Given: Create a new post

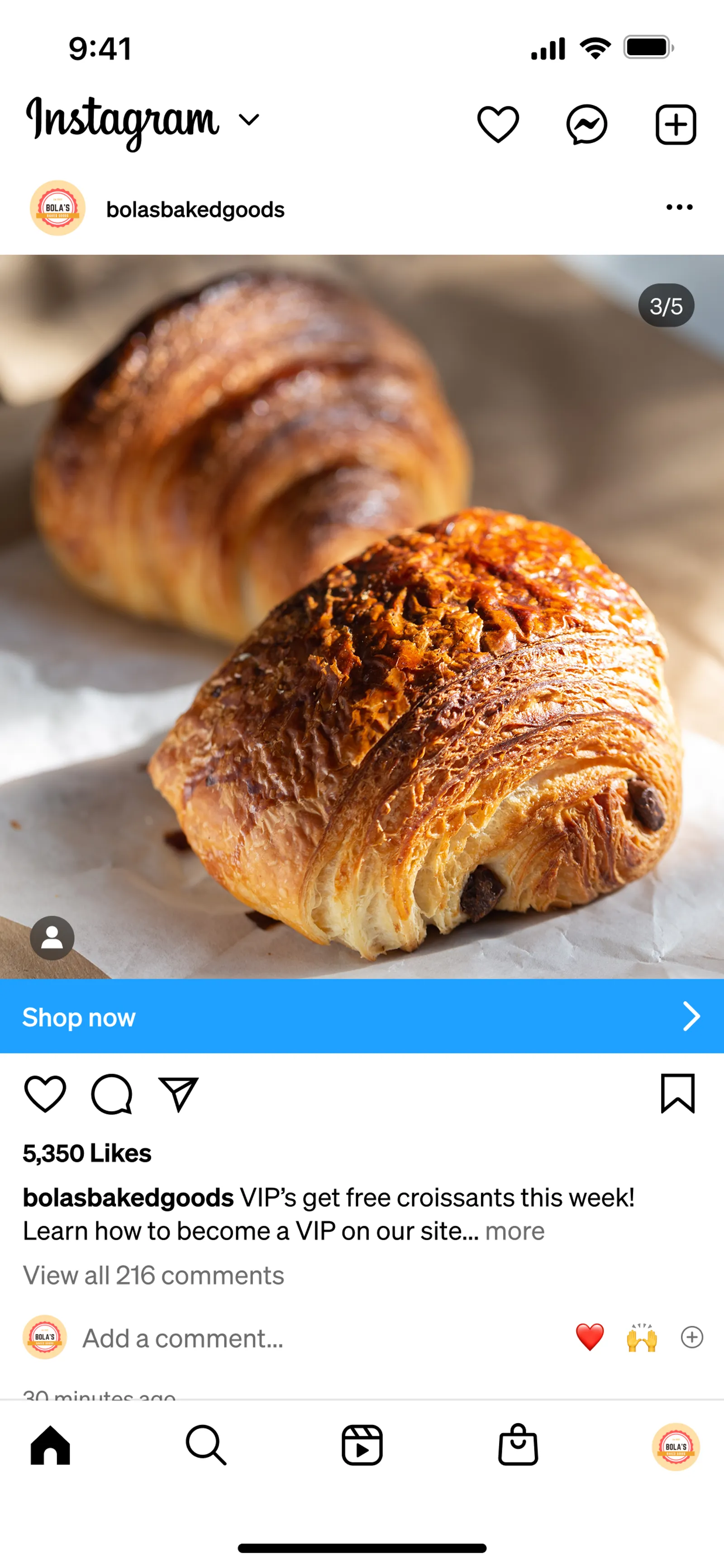Looking at the screenshot, I should click(675, 125).
